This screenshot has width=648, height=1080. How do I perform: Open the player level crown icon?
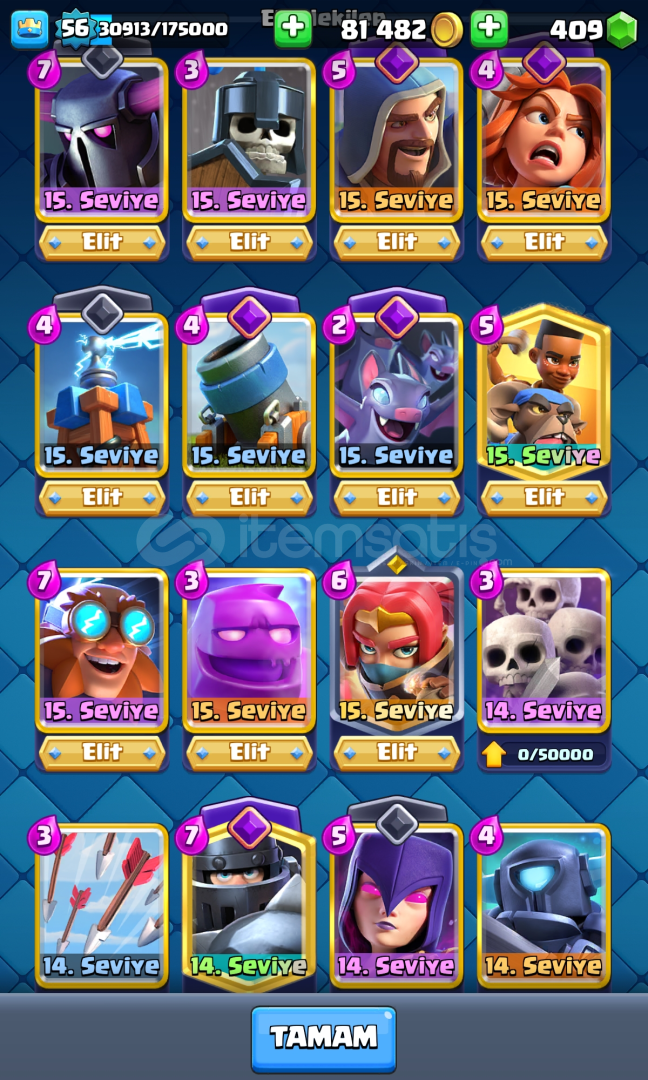tap(29, 29)
